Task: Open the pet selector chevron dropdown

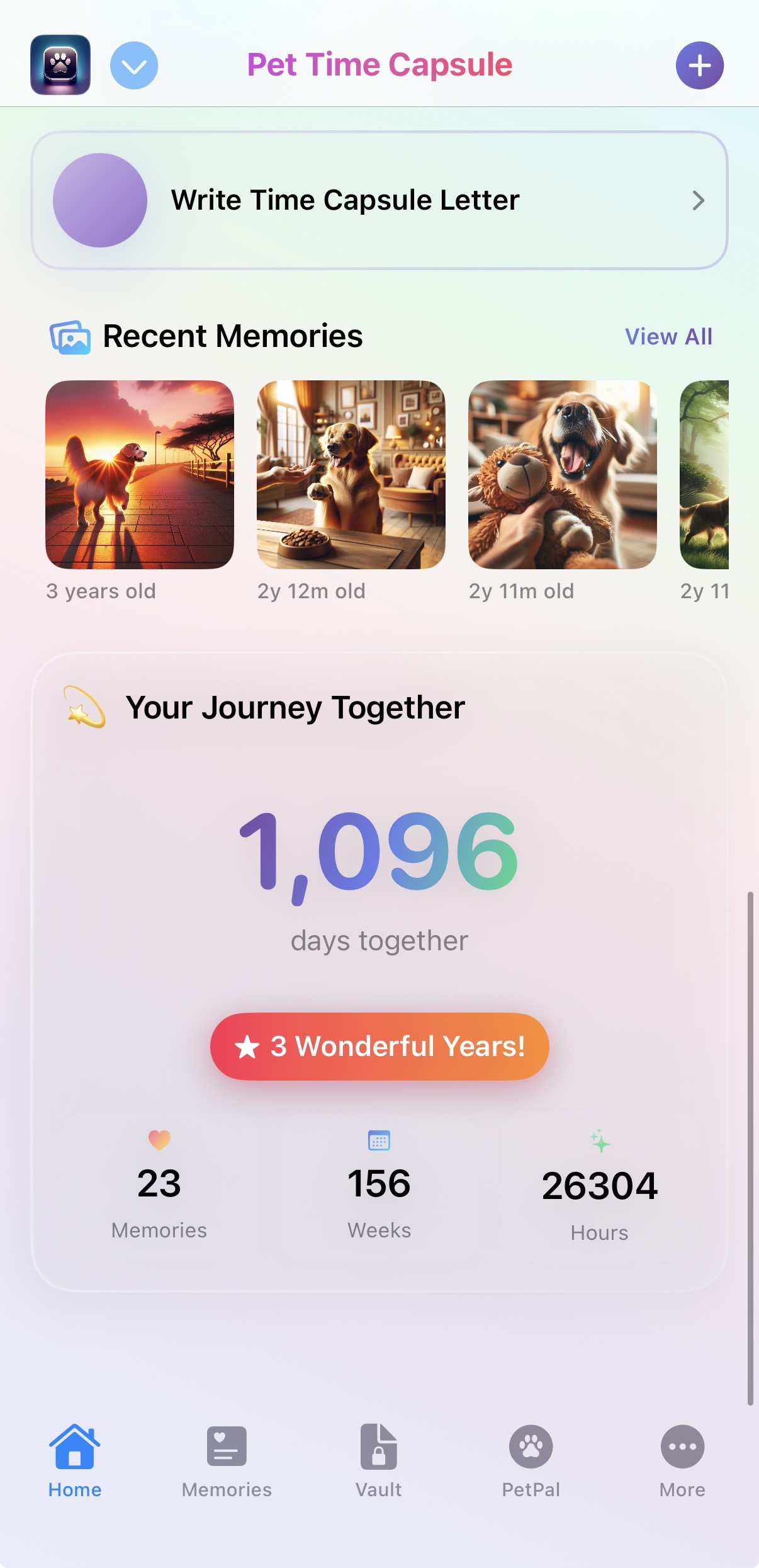Action: (x=134, y=65)
